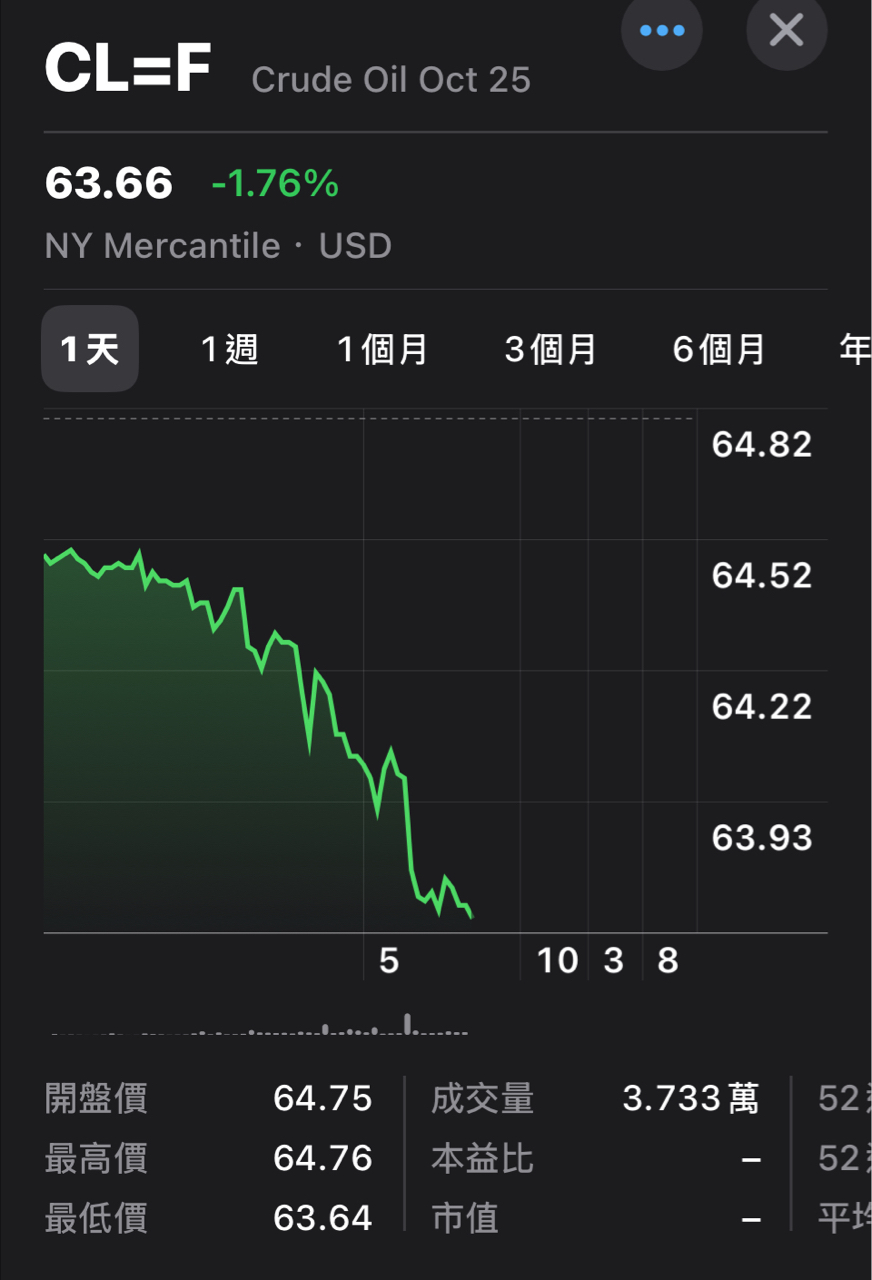Screen dimensions: 872x1280
Task: Tap the current price 63.66
Action: tap(108, 183)
